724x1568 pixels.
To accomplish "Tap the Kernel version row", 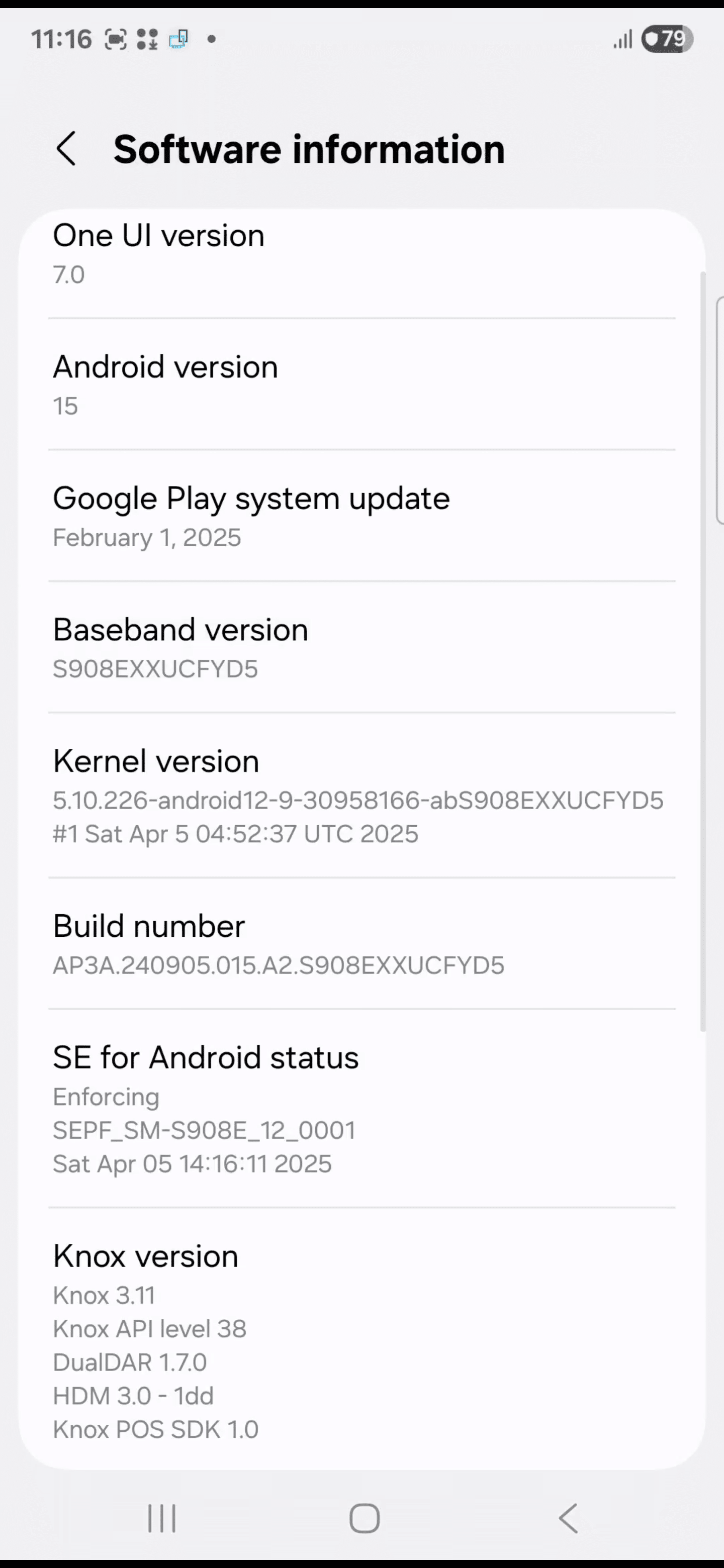I will (361, 796).
